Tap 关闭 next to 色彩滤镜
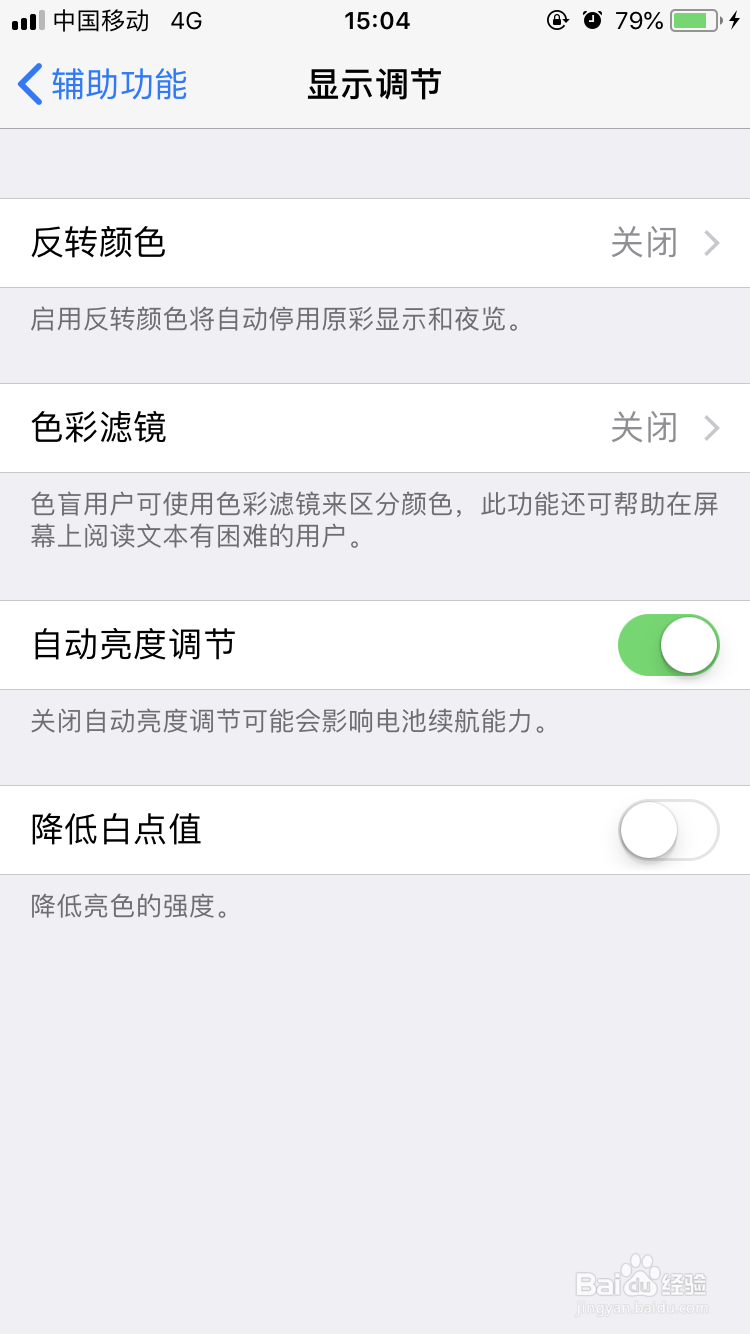This screenshot has width=750, height=1334. coord(645,428)
